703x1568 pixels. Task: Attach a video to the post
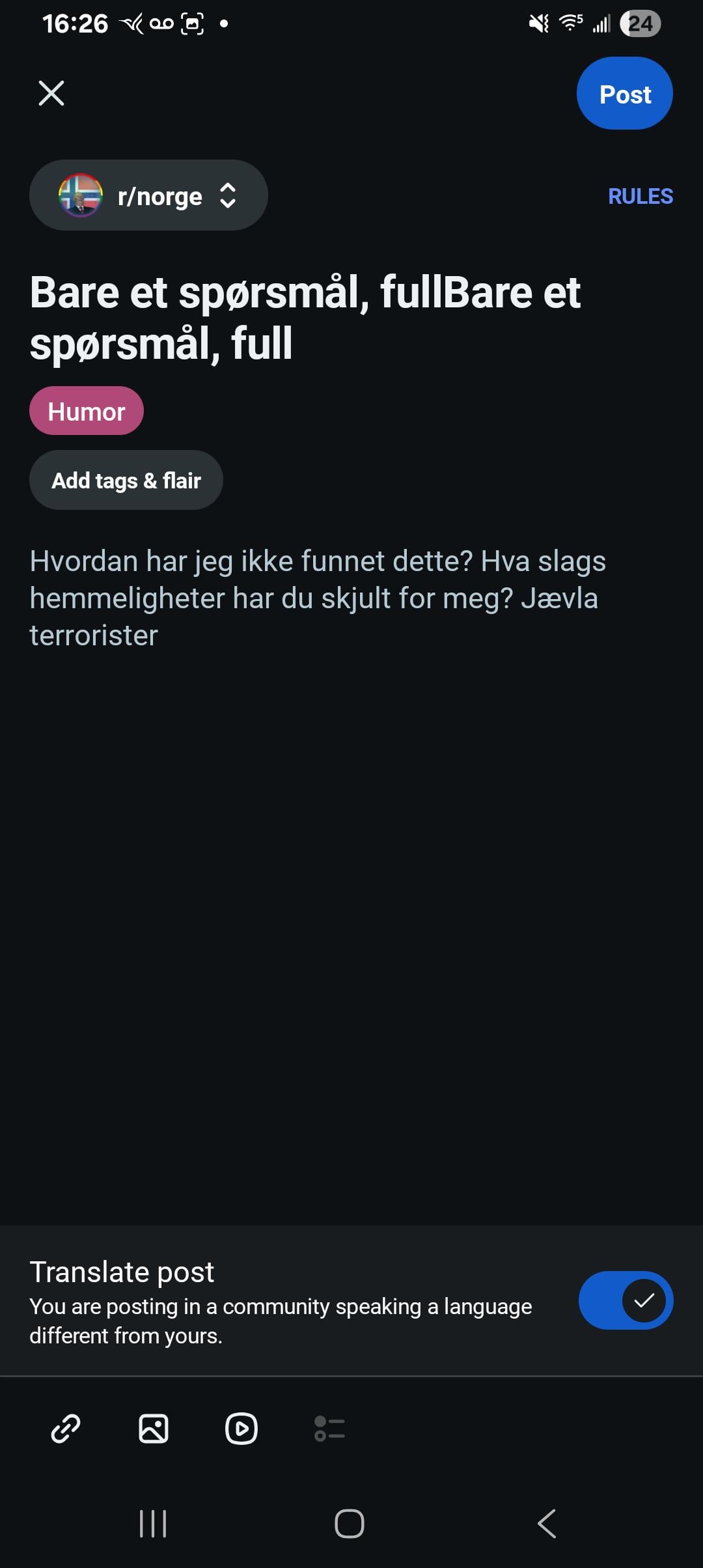[241, 1429]
